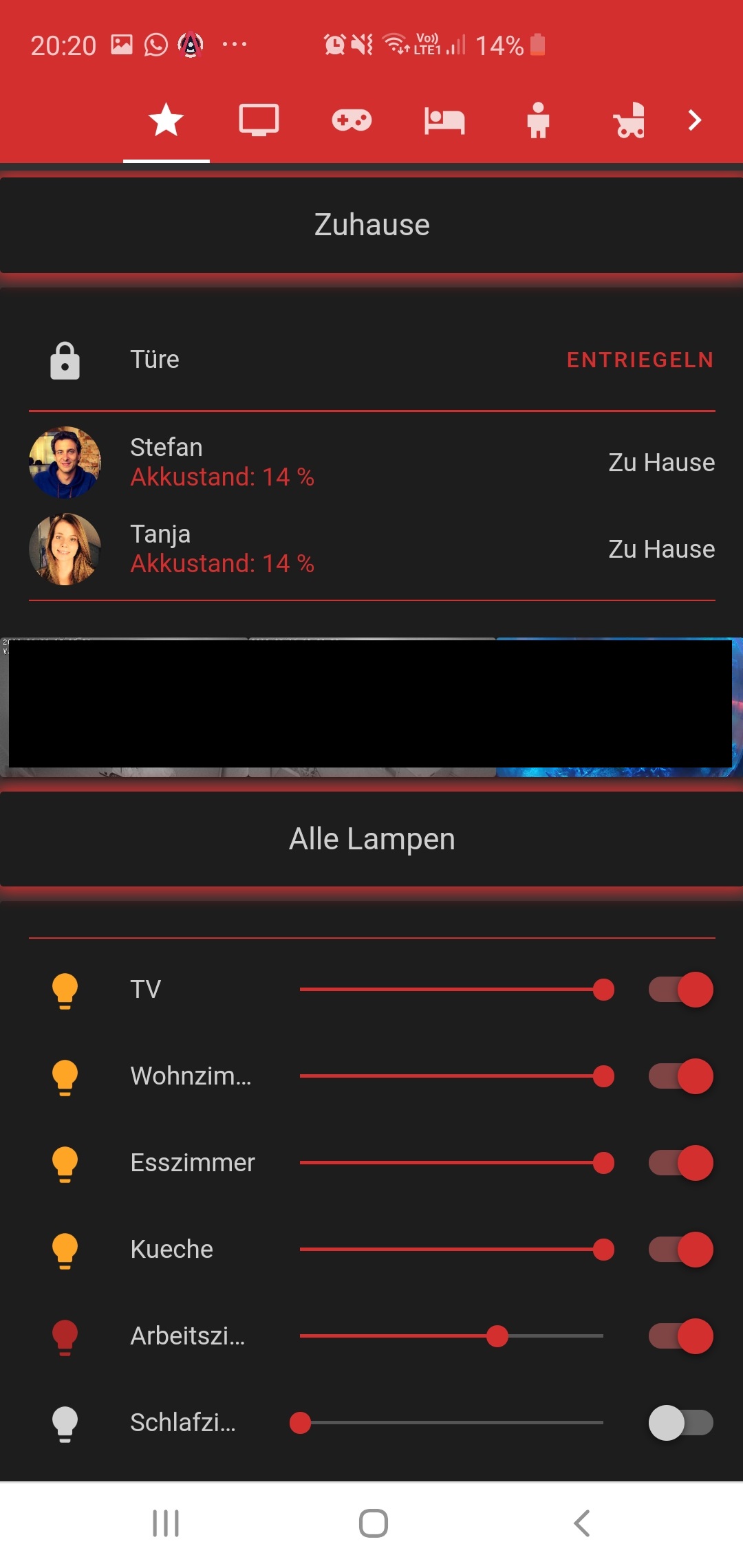The width and height of the screenshot is (743, 1568).
Task: Open Tanja's profile photo
Action: [65, 549]
